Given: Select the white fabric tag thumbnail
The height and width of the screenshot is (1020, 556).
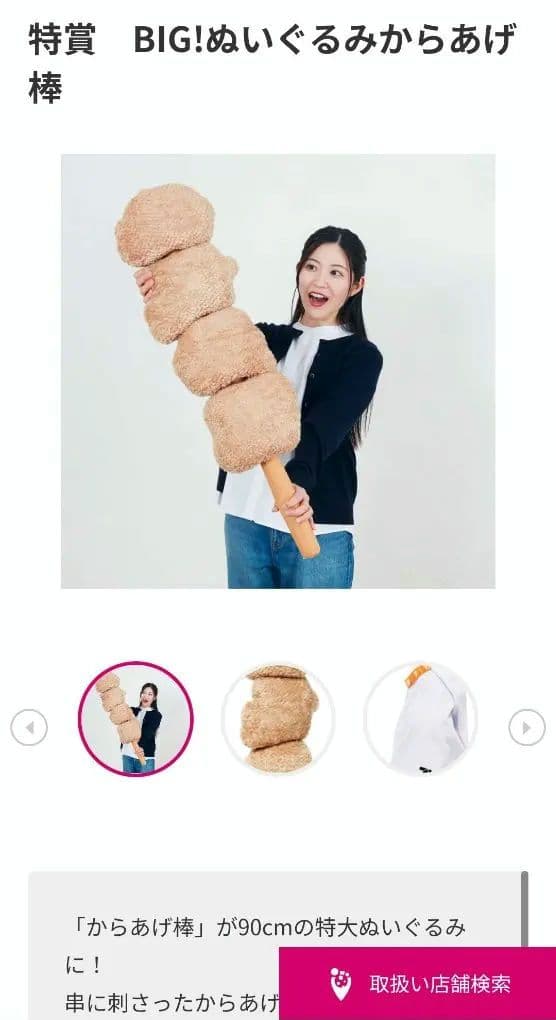Looking at the screenshot, I should [421, 719].
